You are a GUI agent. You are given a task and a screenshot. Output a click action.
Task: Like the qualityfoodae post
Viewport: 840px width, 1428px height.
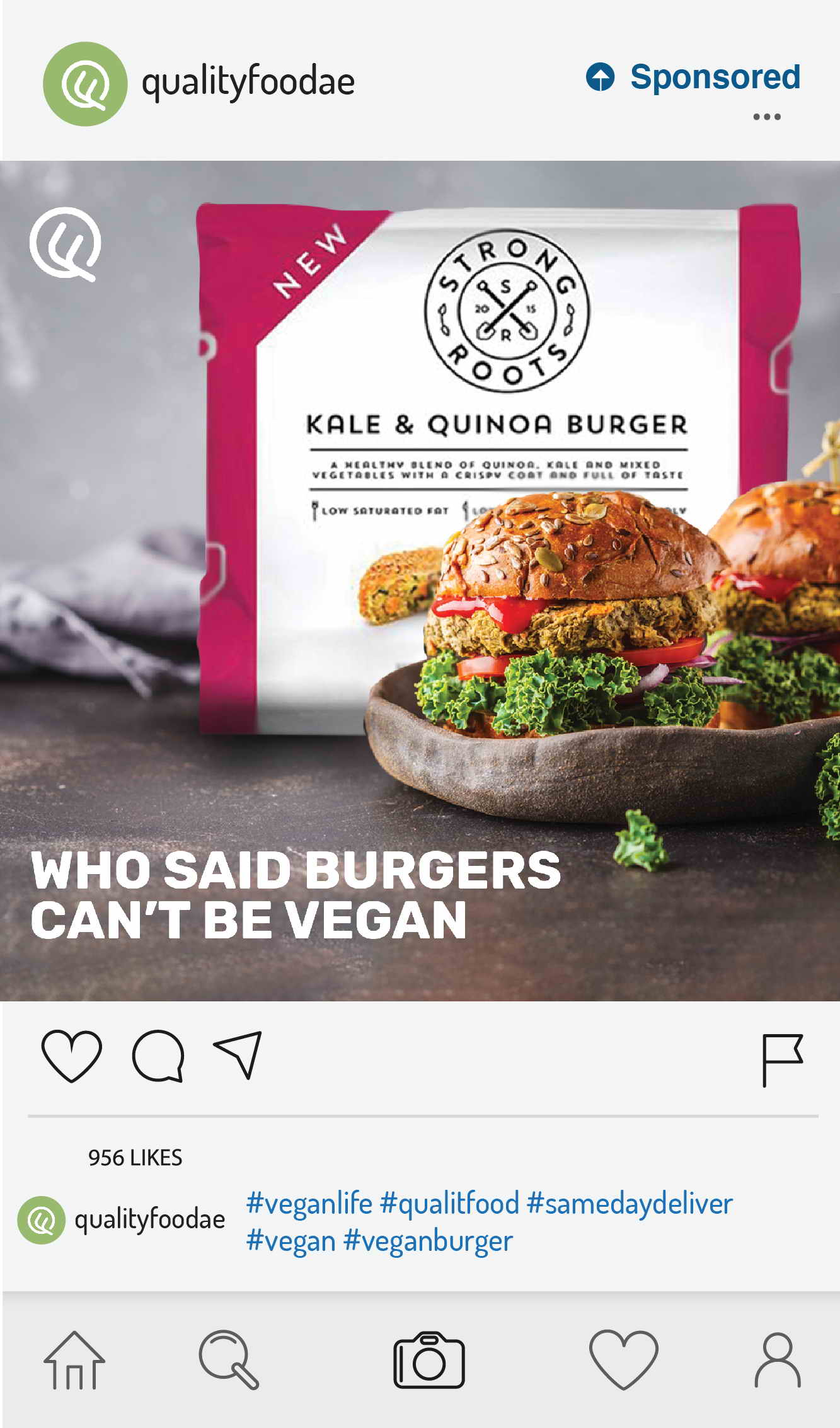pyautogui.click(x=71, y=1057)
